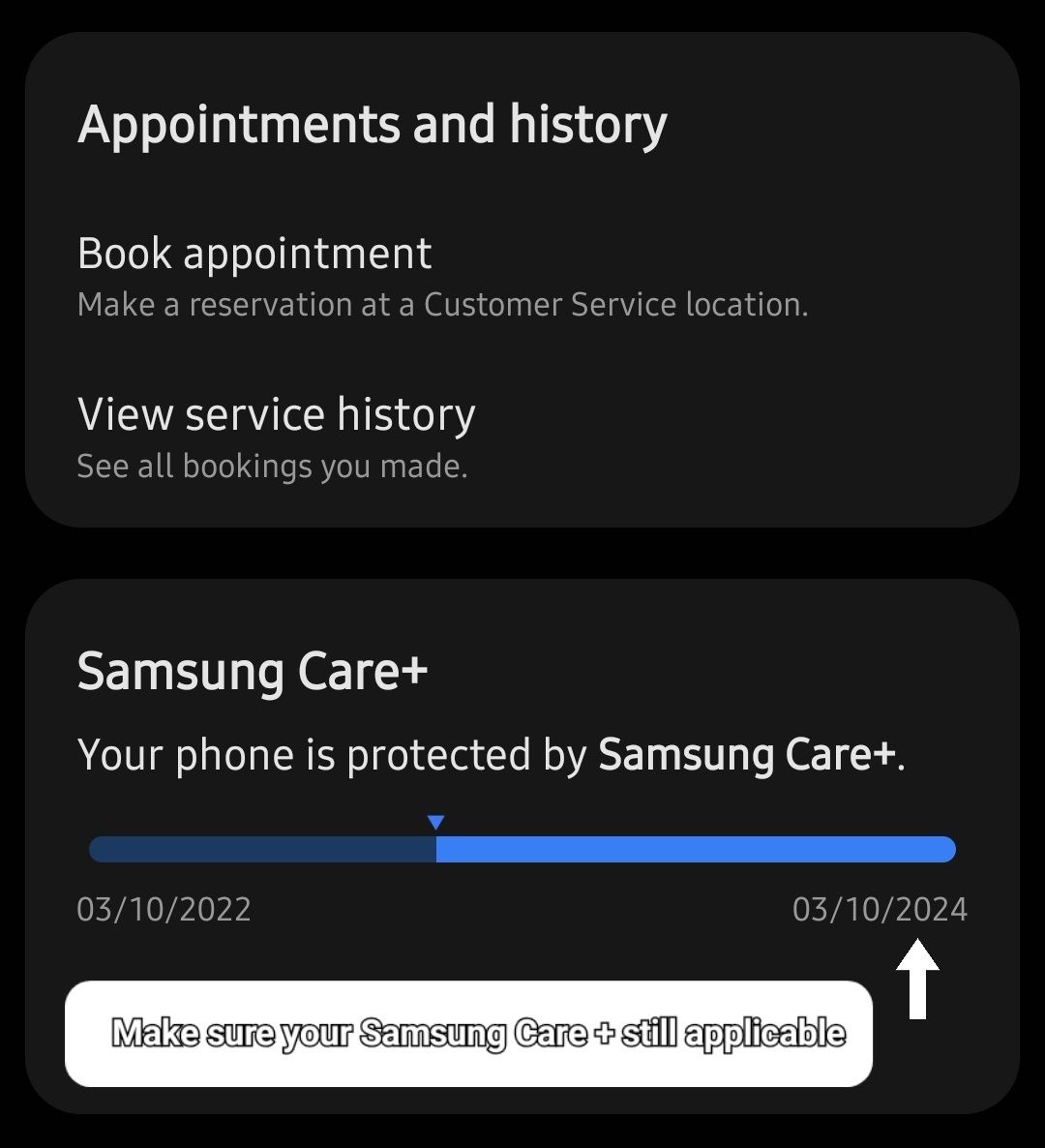Click the bookings description under View service history
1045x1148 pixels.
pyautogui.click(x=273, y=466)
